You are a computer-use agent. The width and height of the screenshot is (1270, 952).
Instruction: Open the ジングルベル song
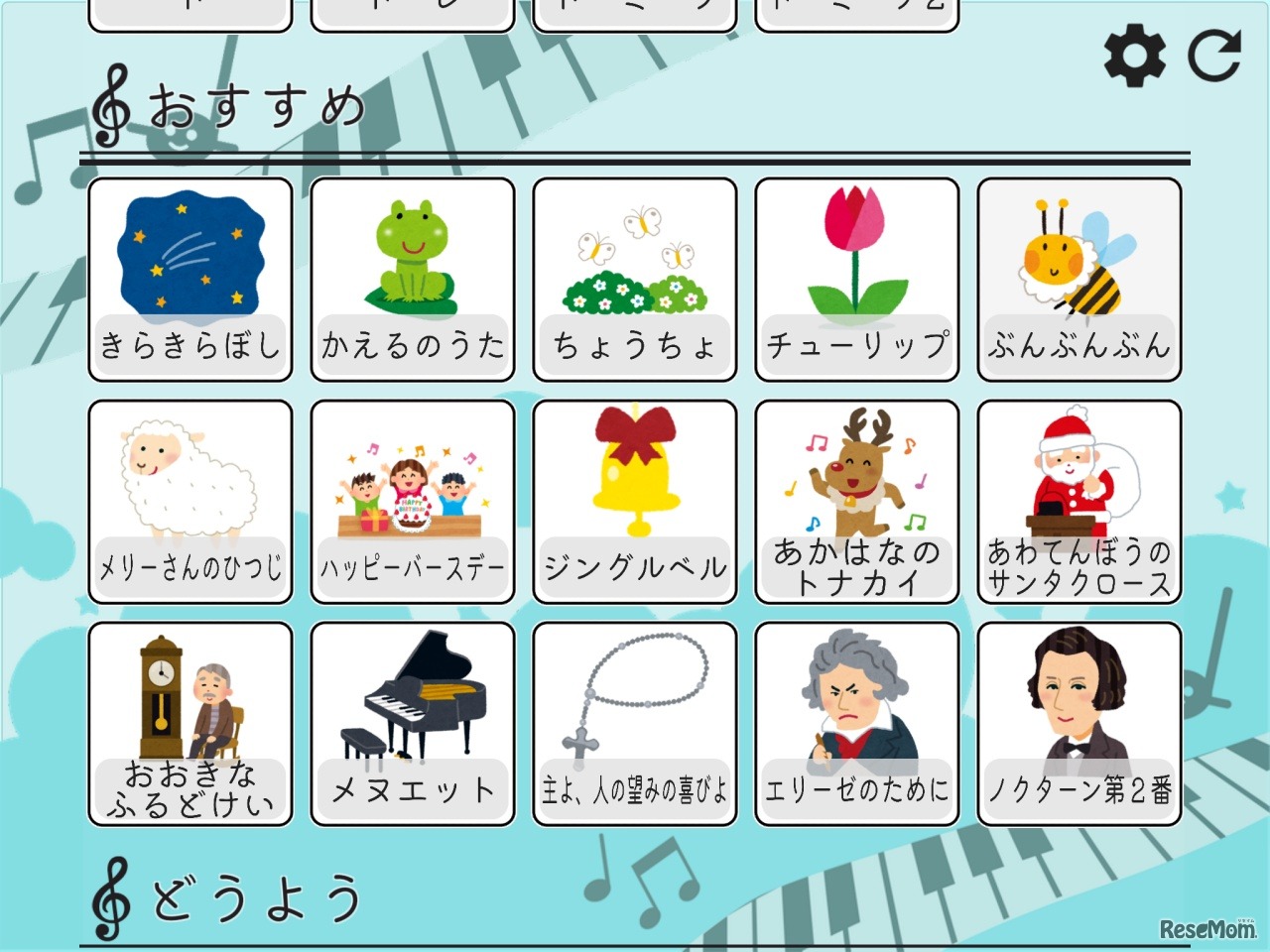point(635,502)
